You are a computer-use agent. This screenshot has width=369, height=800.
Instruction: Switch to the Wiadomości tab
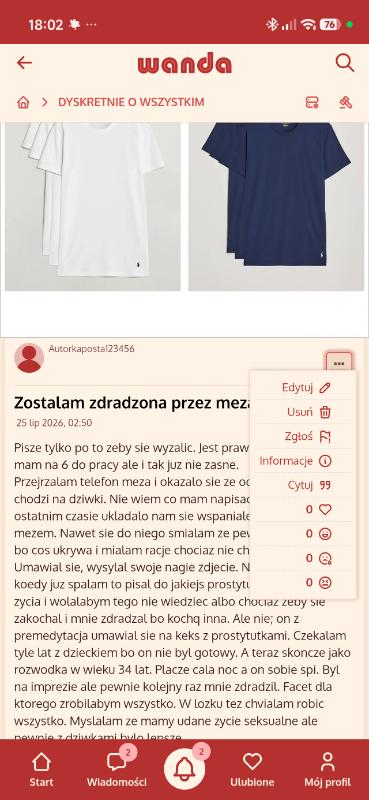click(x=116, y=769)
